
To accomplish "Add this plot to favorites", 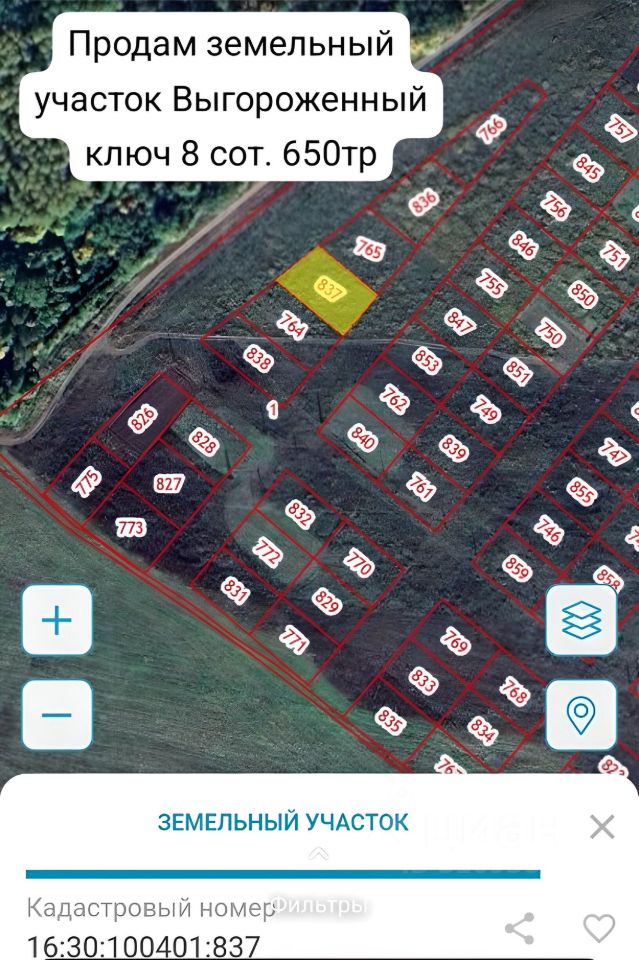I will 598,928.
